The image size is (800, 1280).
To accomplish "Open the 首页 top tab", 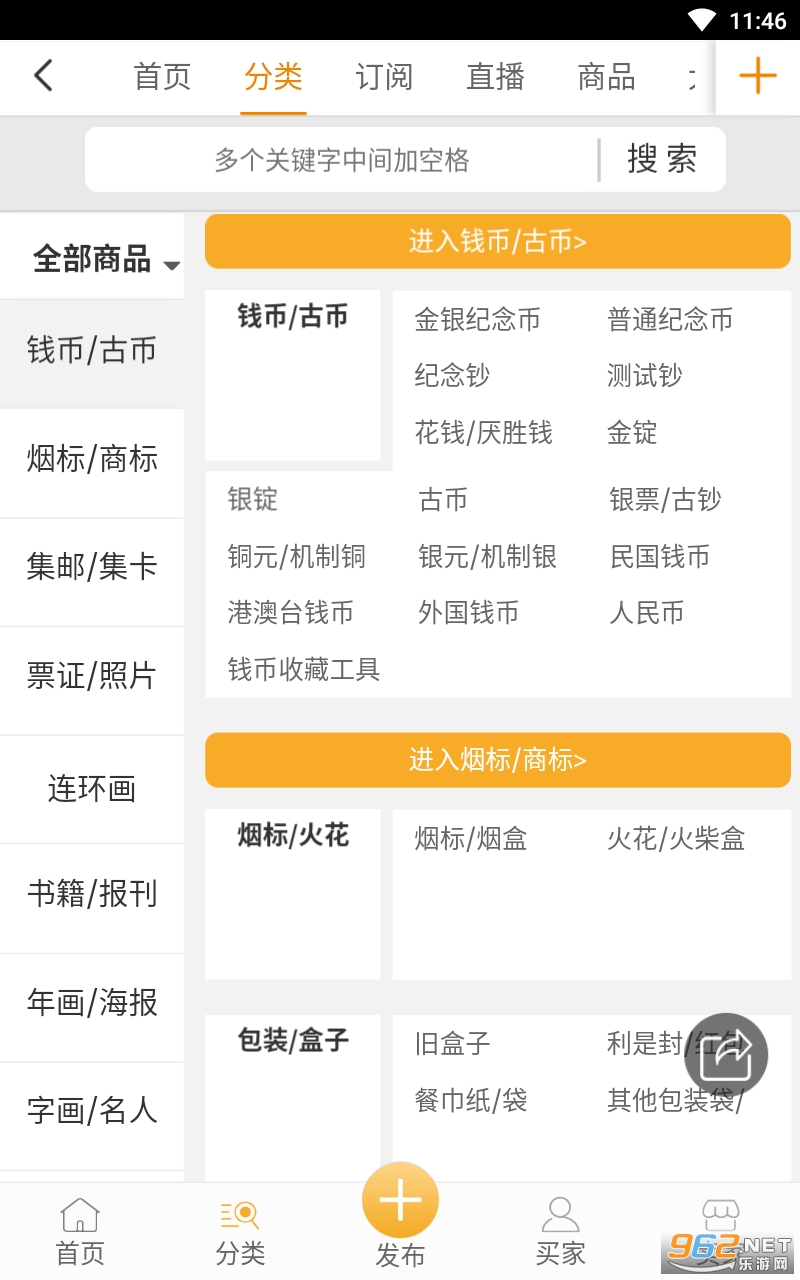I will [x=162, y=77].
